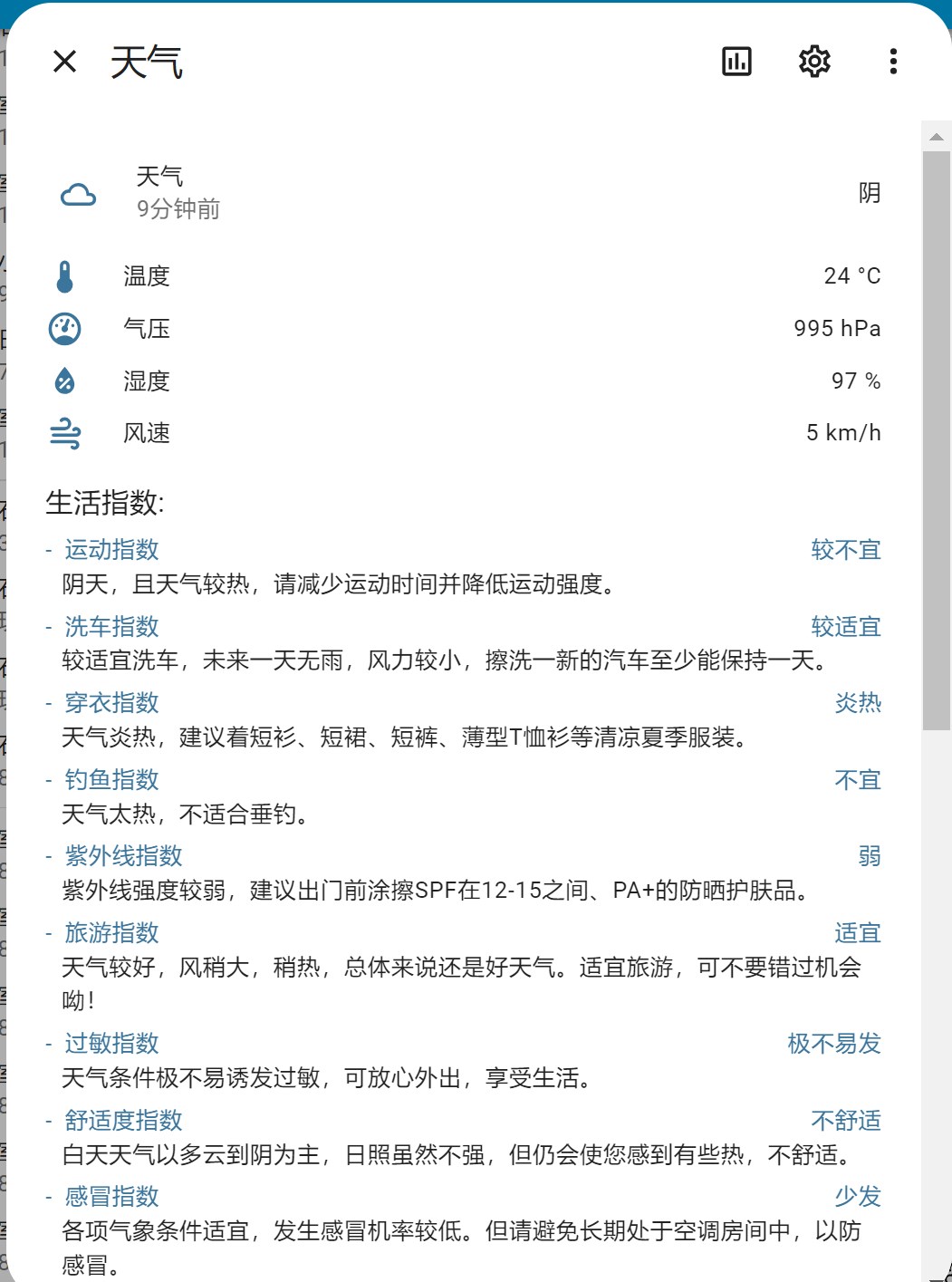Click the 旅游指数 travel index
Viewport: 952px width, 1282px height.
click(110, 932)
